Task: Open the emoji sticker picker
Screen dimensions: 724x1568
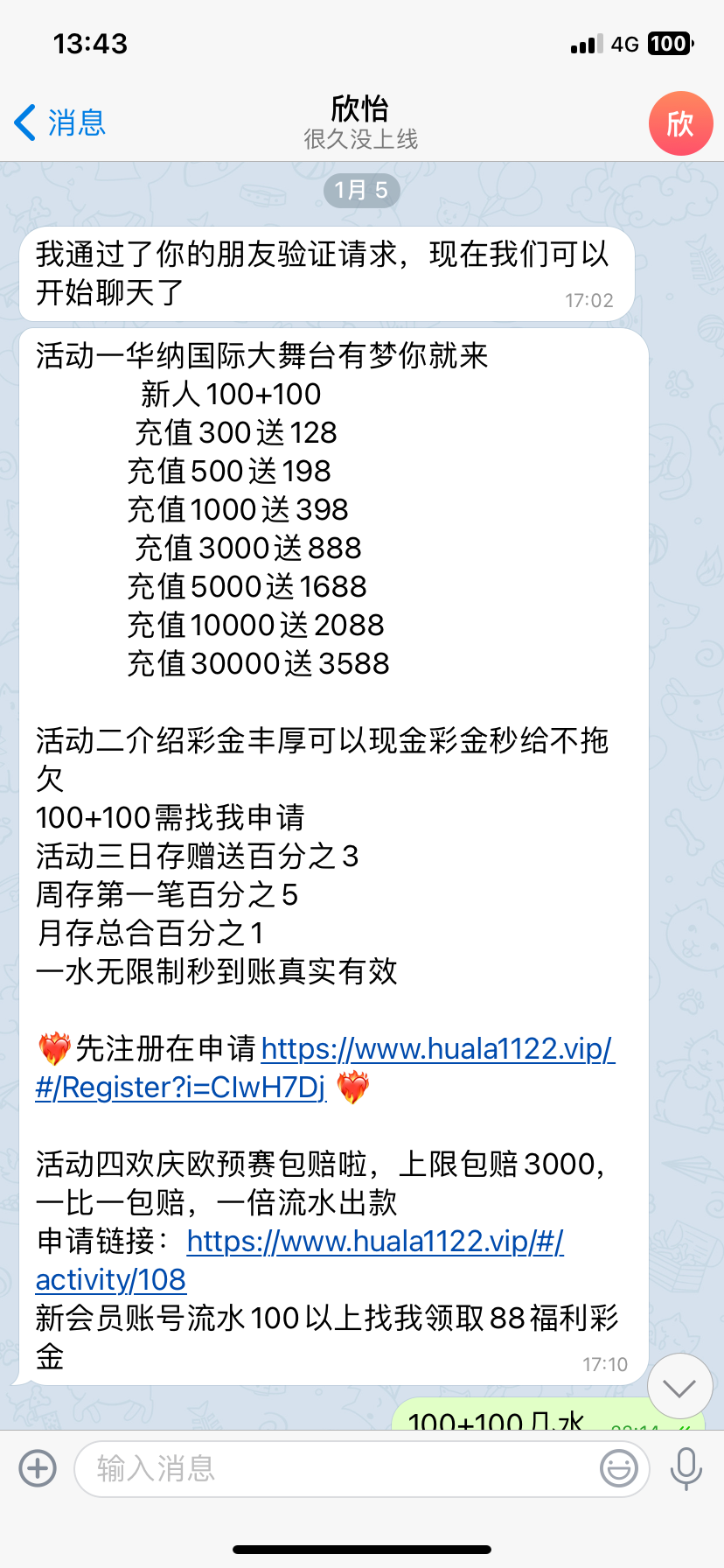Action: click(618, 1467)
